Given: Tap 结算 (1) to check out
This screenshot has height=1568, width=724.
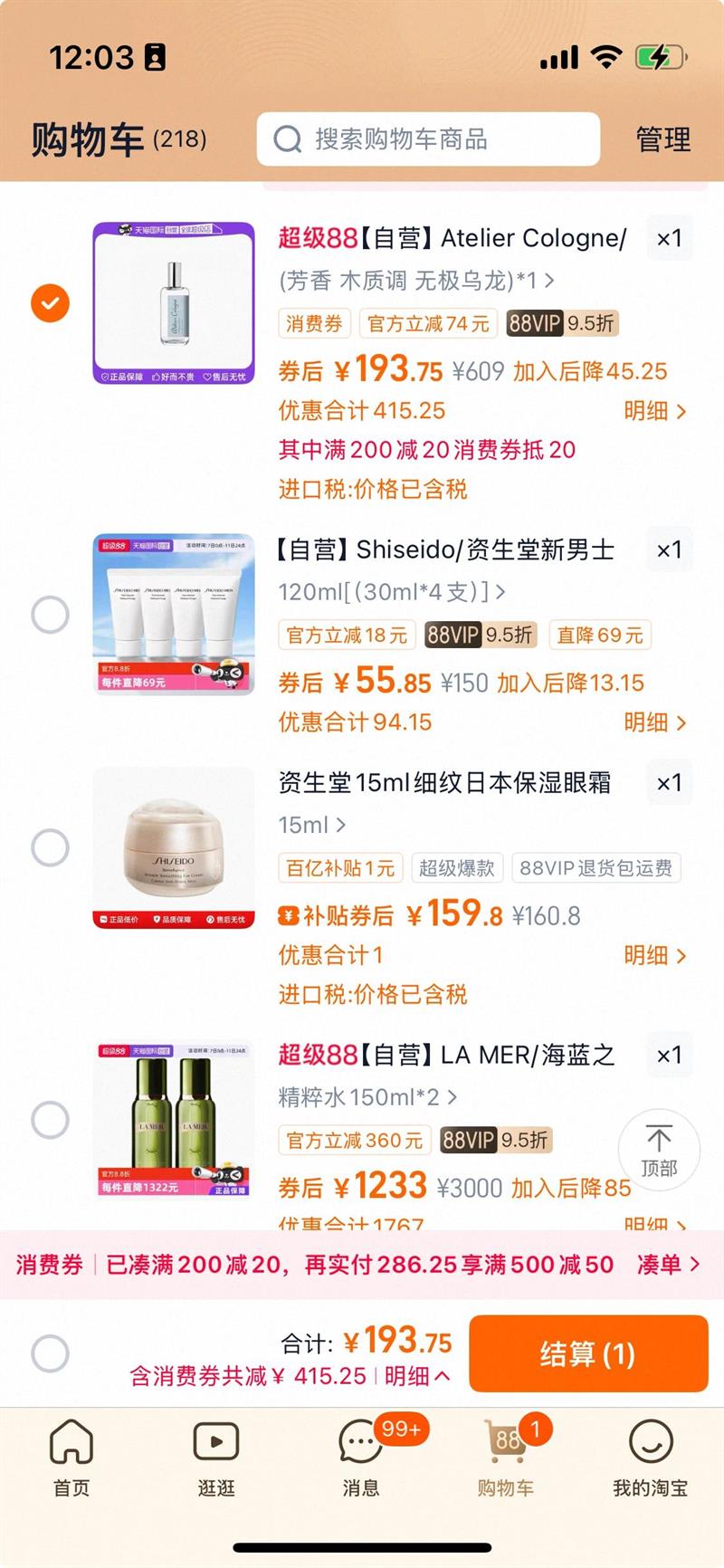Looking at the screenshot, I should coord(587,1353).
